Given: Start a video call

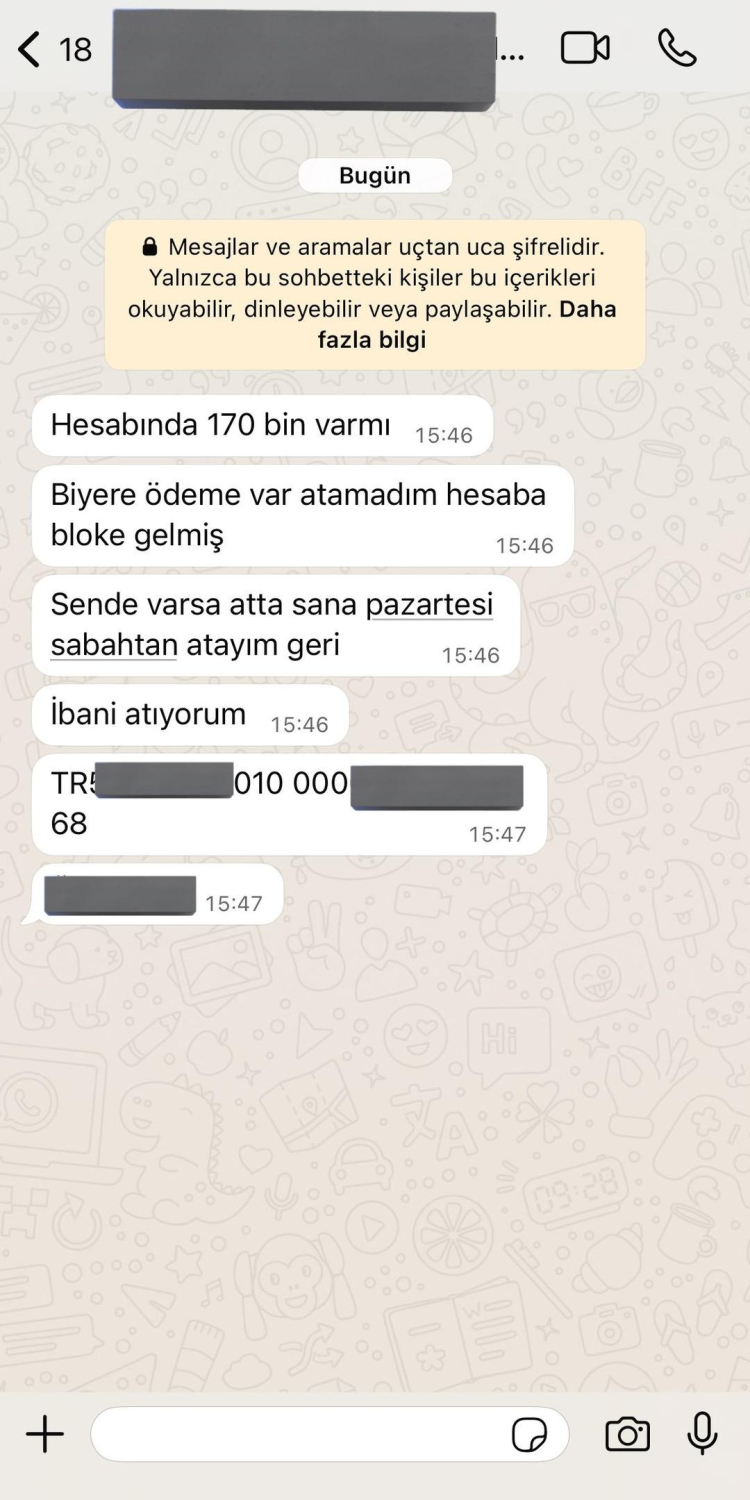Looking at the screenshot, I should click(585, 48).
